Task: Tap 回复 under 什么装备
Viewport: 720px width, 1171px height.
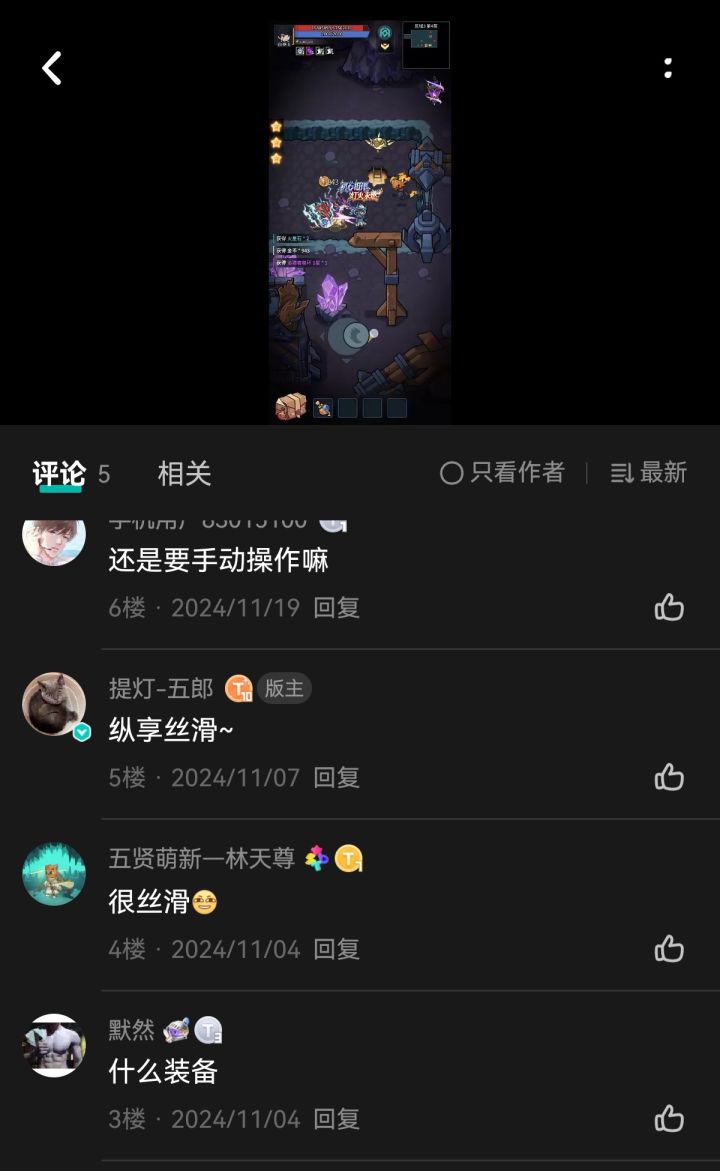Action: [338, 1119]
